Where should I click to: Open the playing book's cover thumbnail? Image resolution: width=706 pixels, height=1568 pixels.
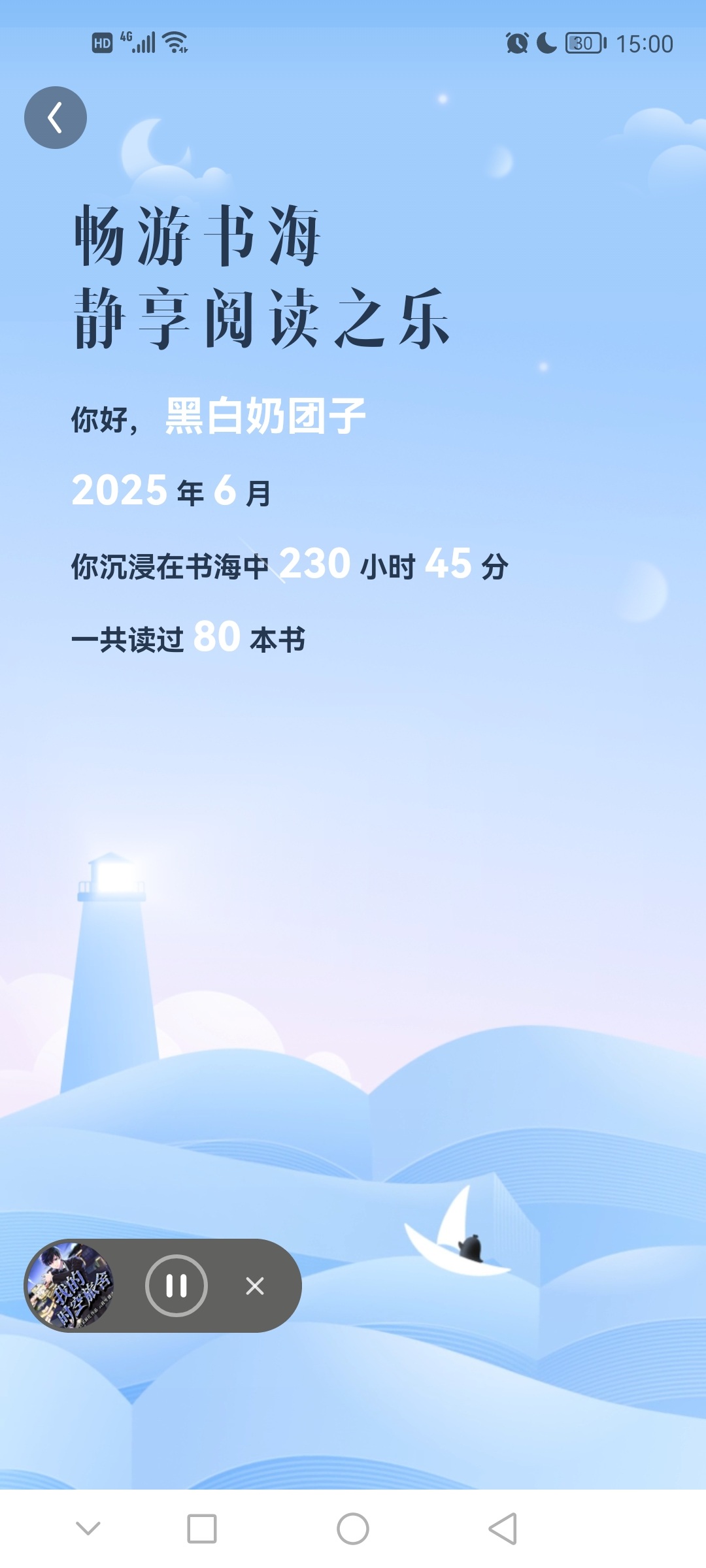tap(71, 1286)
